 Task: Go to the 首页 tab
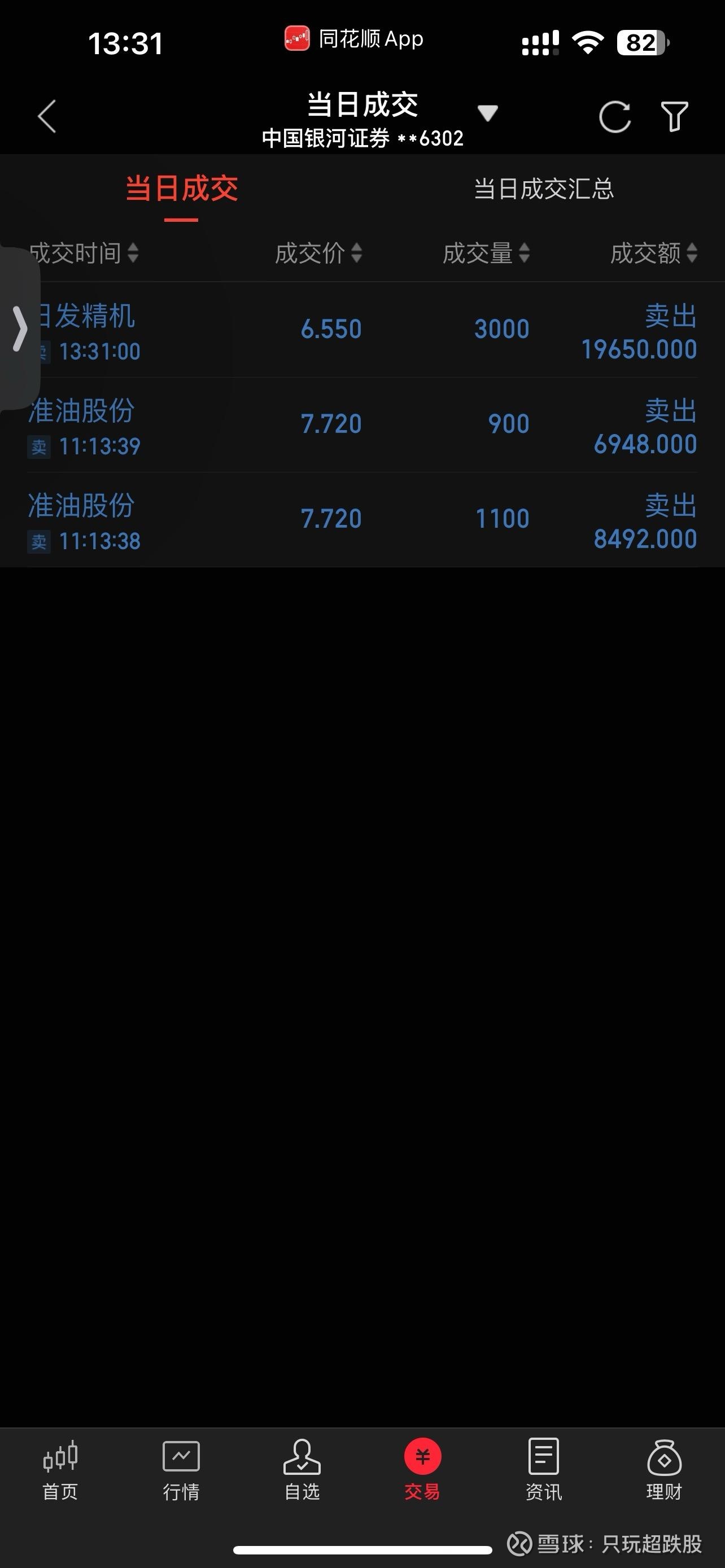coord(60,1470)
